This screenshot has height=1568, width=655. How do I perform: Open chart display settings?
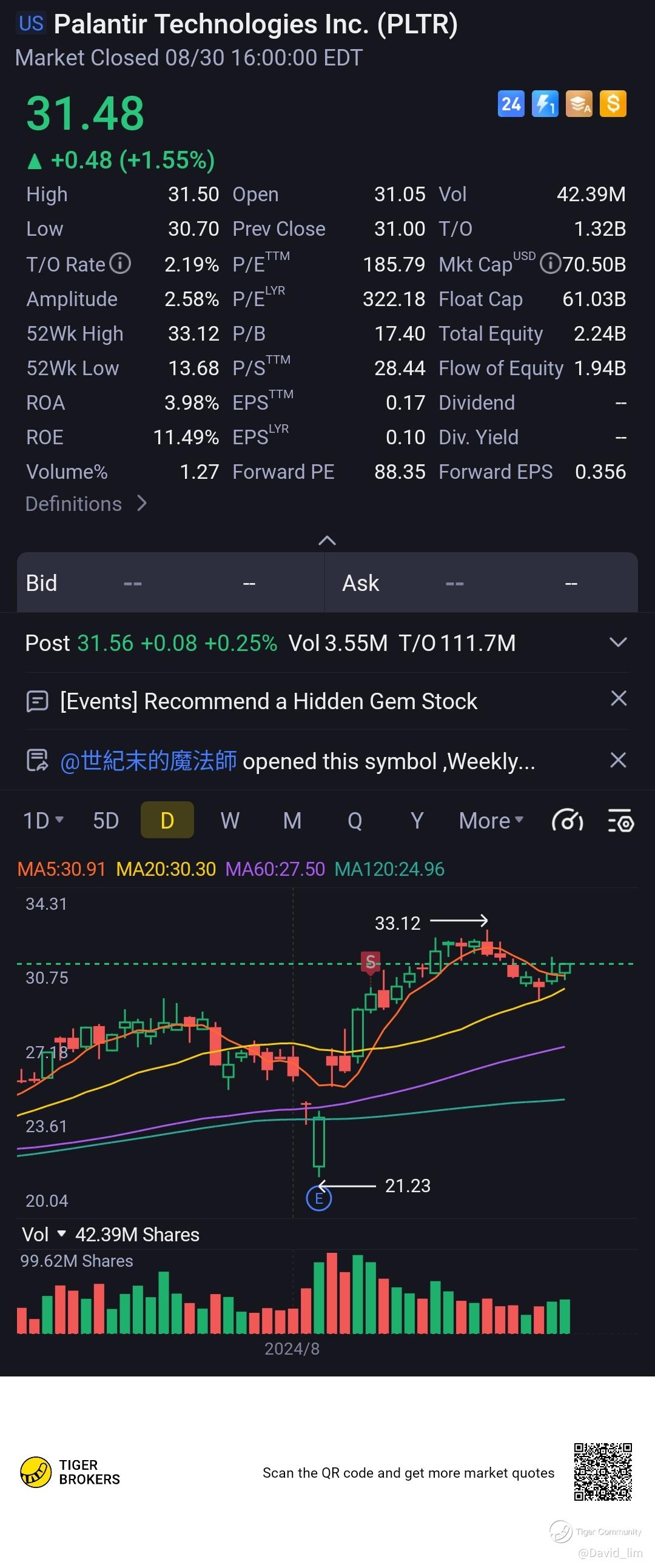pyautogui.click(x=621, y=821)
